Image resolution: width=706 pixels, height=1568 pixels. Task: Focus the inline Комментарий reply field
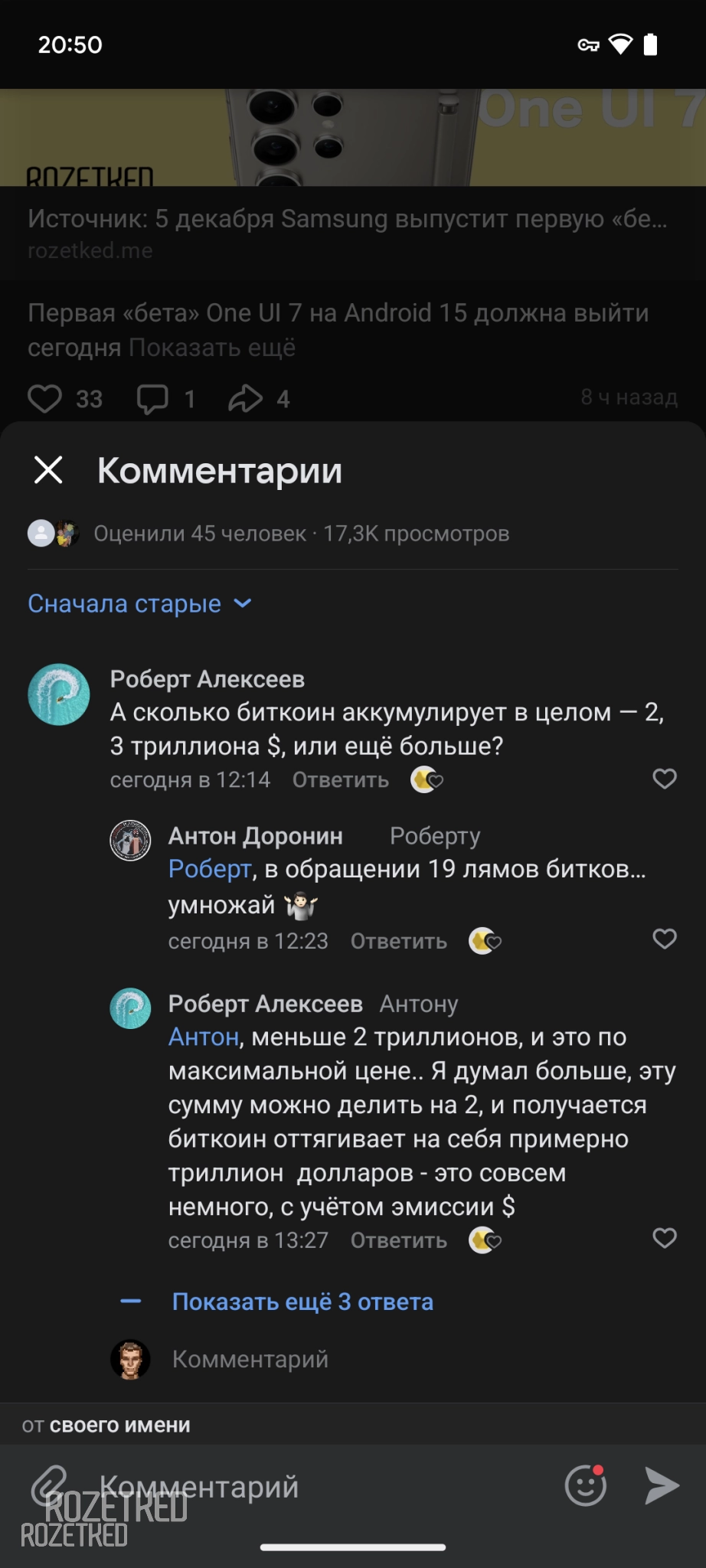[x=250, y=1359]
